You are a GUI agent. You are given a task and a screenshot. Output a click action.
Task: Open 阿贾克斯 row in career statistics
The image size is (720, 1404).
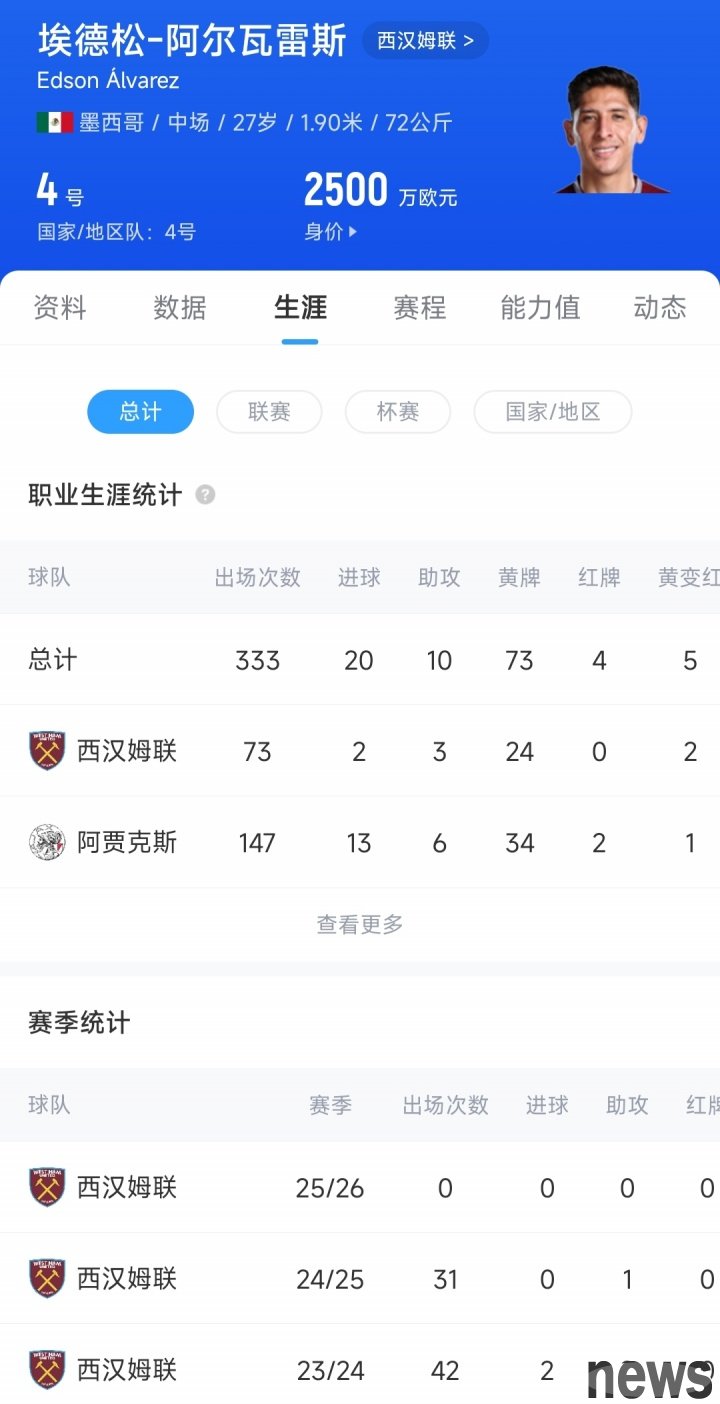click(x=360, y=843)
